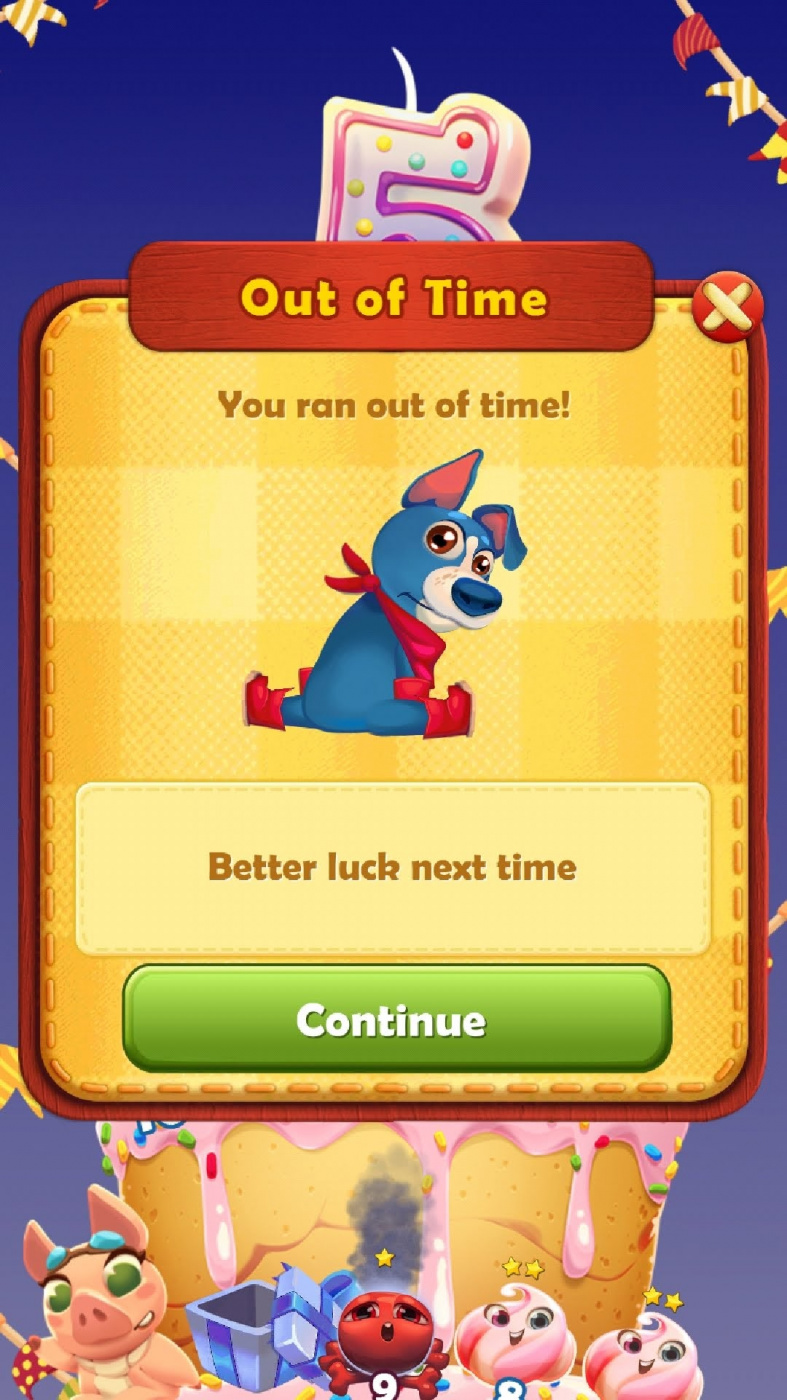This screenshot has height=1400, width=787.
Task: Tap the green Continue button
Action: click(396, 1018)
